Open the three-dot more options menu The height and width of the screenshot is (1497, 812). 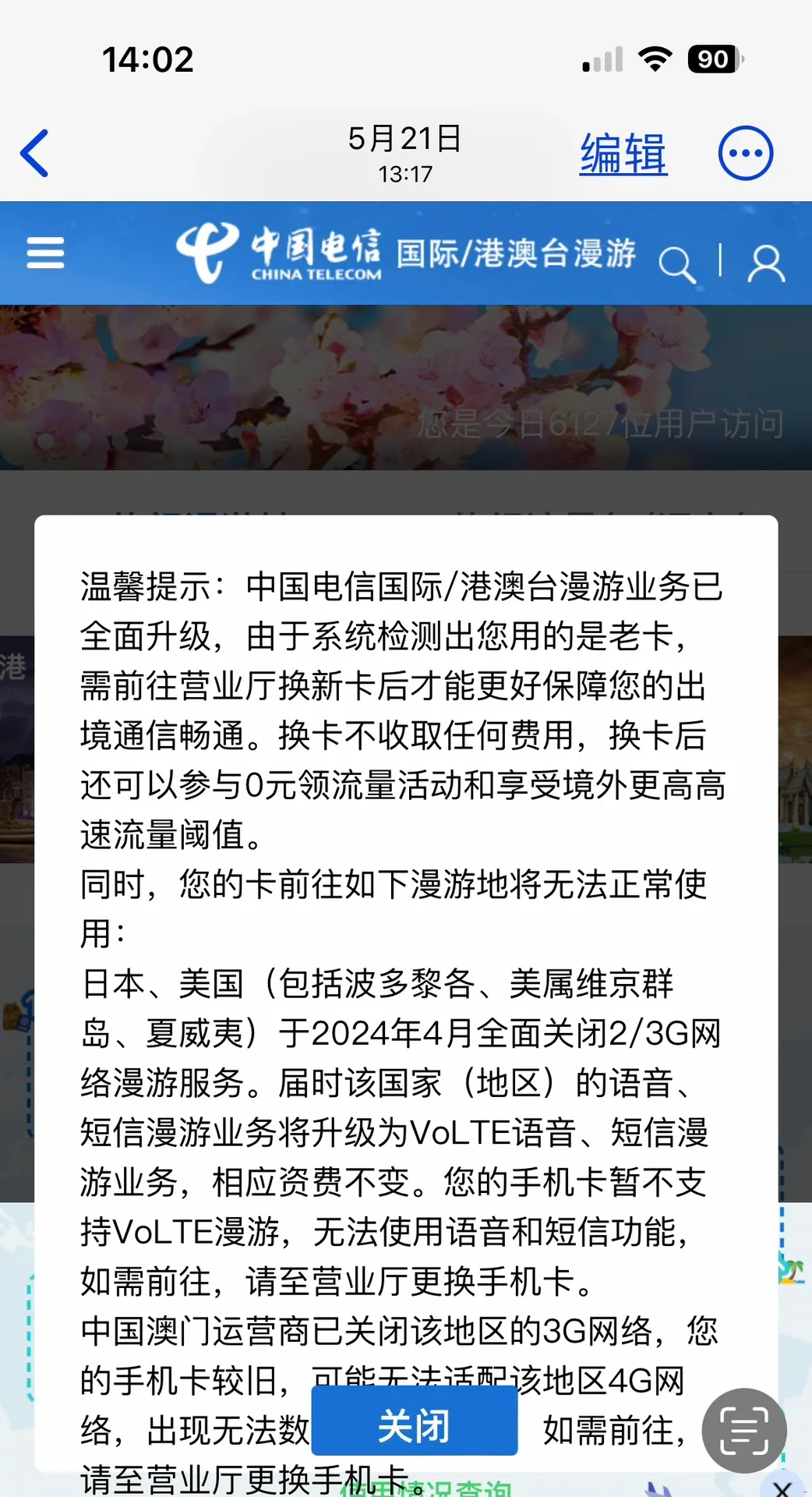[x=745, y=154]
